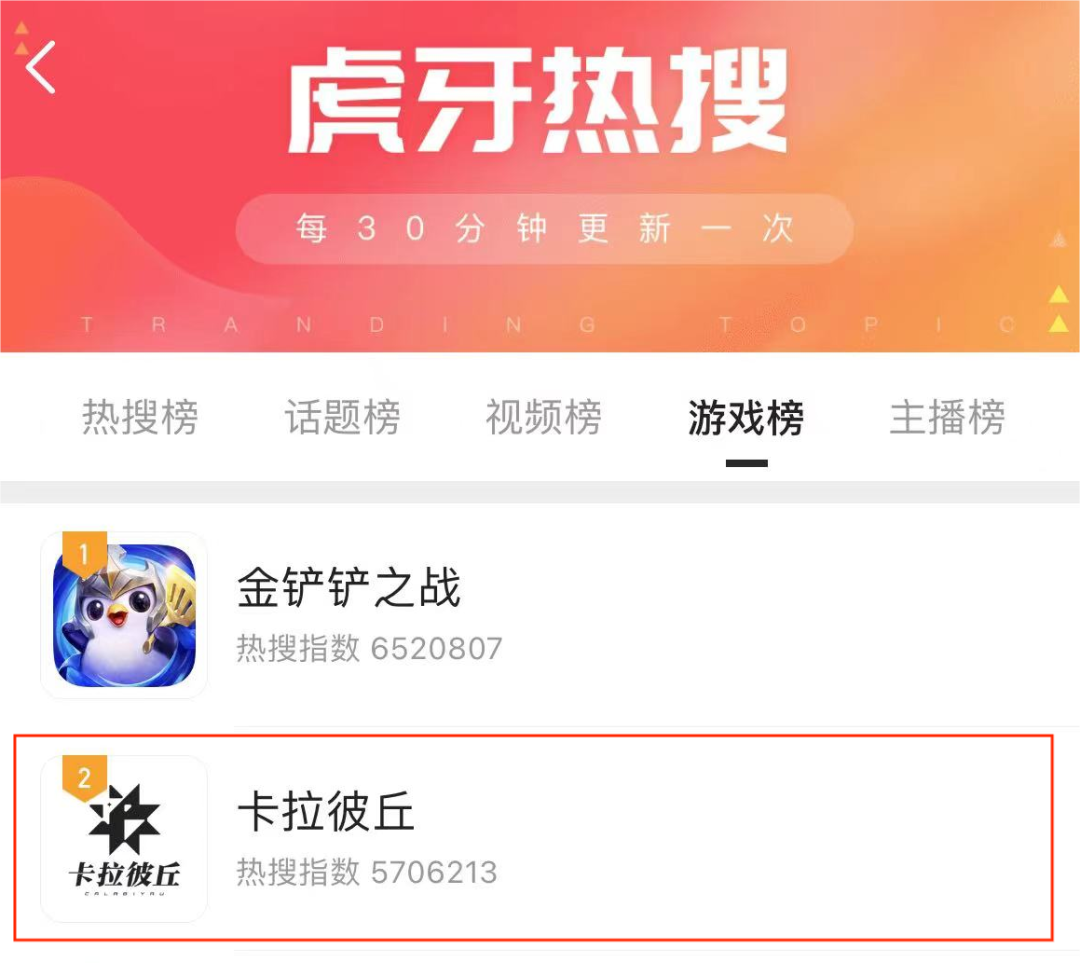Go back using the top-left arrow

[x=41, y=68]
